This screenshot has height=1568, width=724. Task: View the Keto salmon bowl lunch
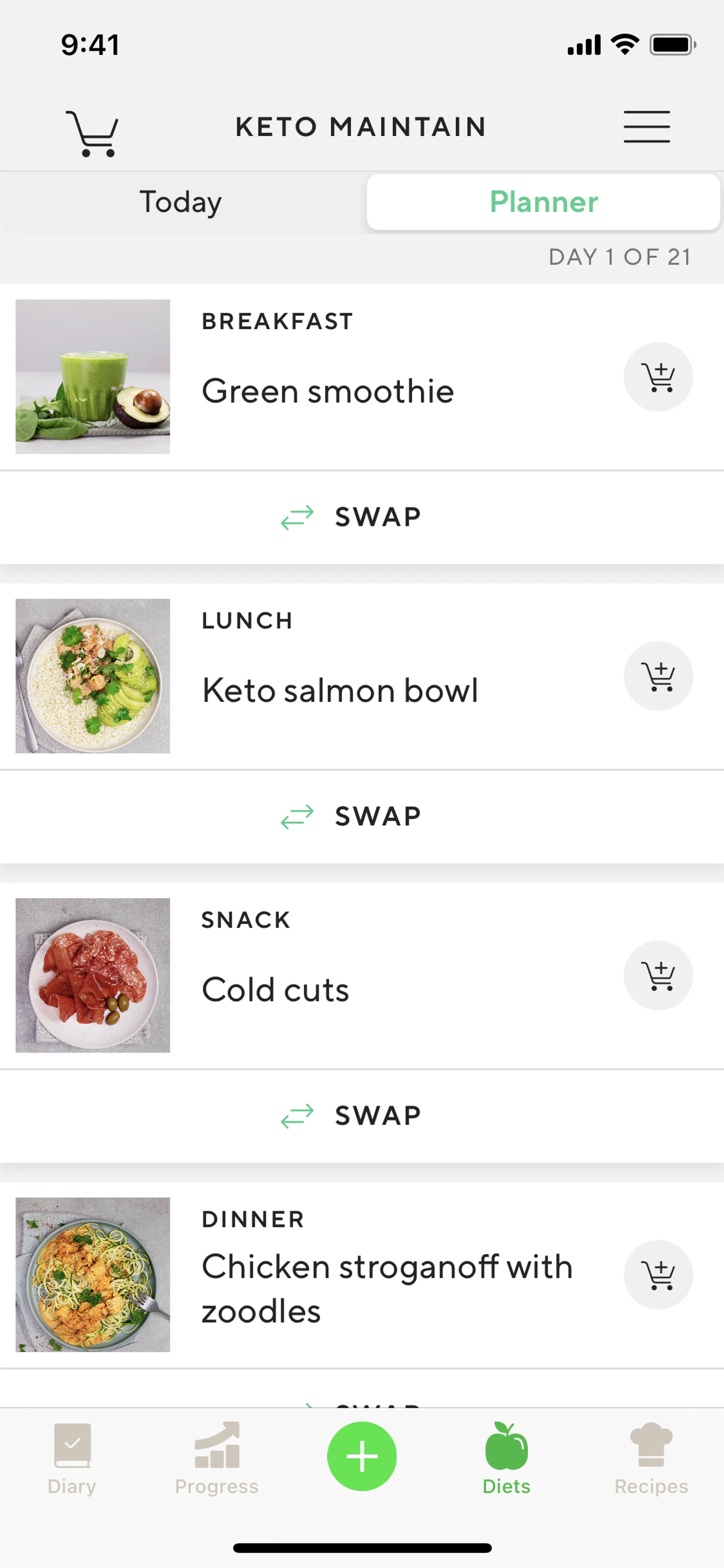tap(339, 690)
